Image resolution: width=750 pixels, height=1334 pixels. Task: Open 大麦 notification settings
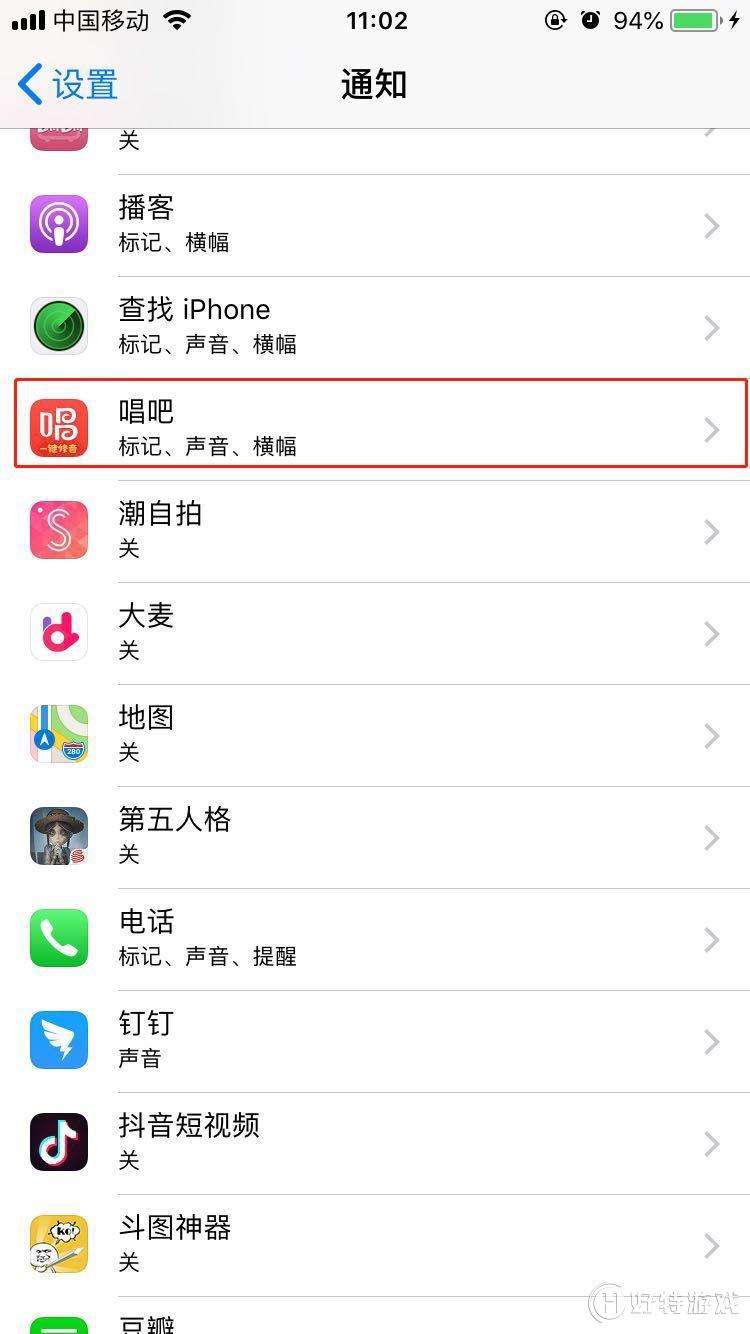coord(375,634)
